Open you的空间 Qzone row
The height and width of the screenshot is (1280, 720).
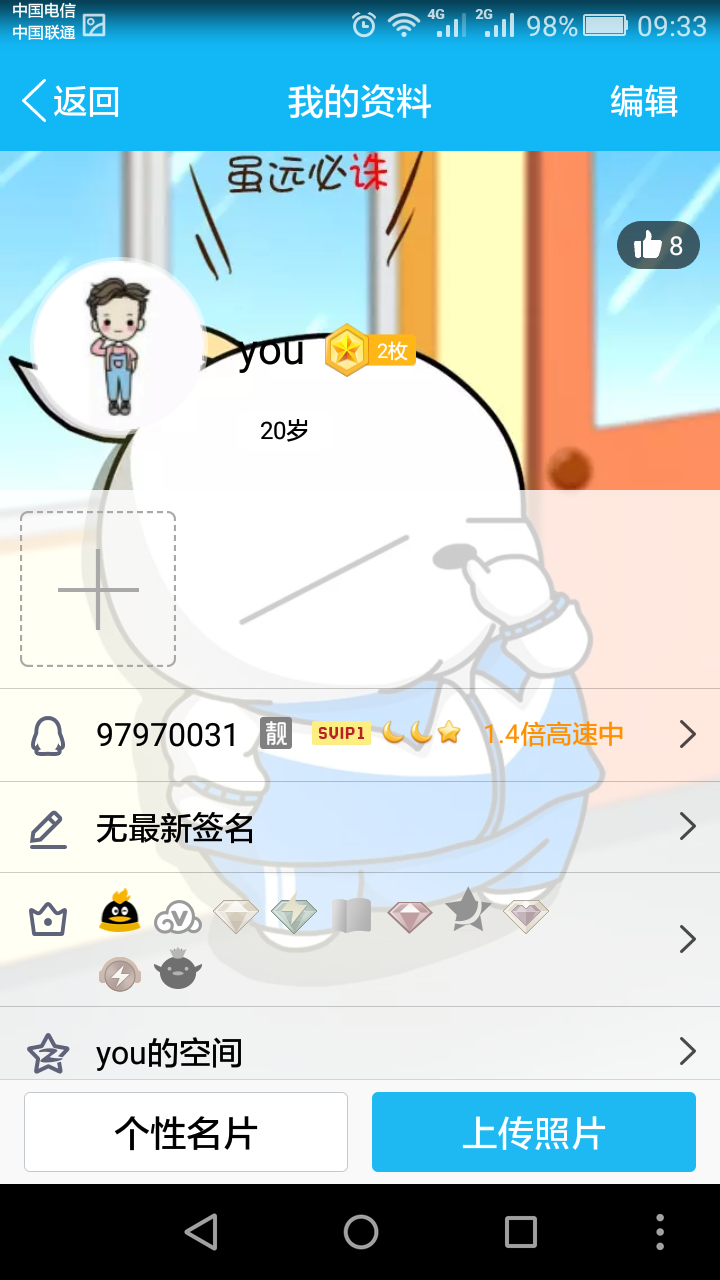click(x=360, y=1044)
